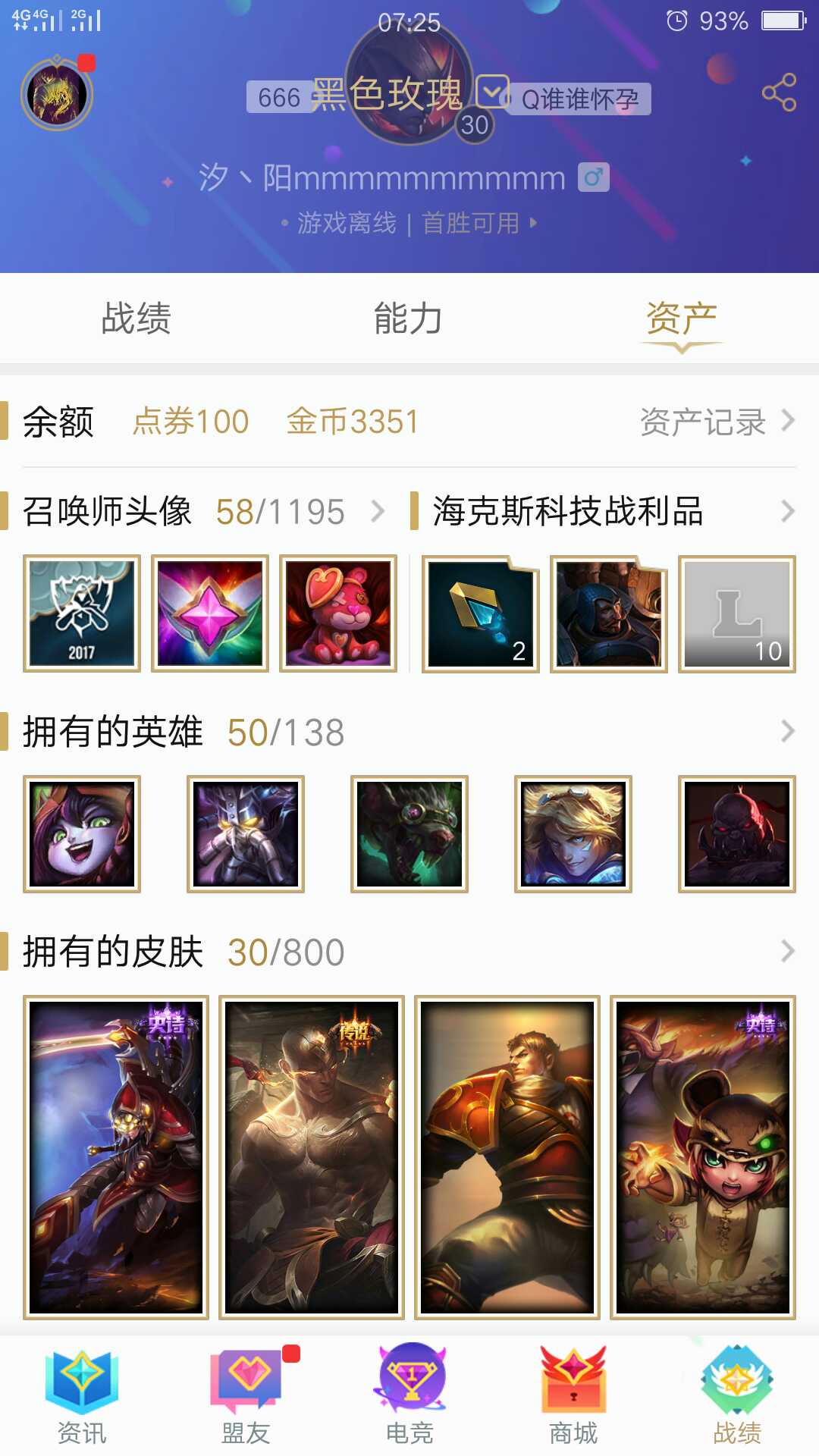Screen dimensions: 819x1456
Task: Switch to the 能力 tab
Action: [408, 318]
